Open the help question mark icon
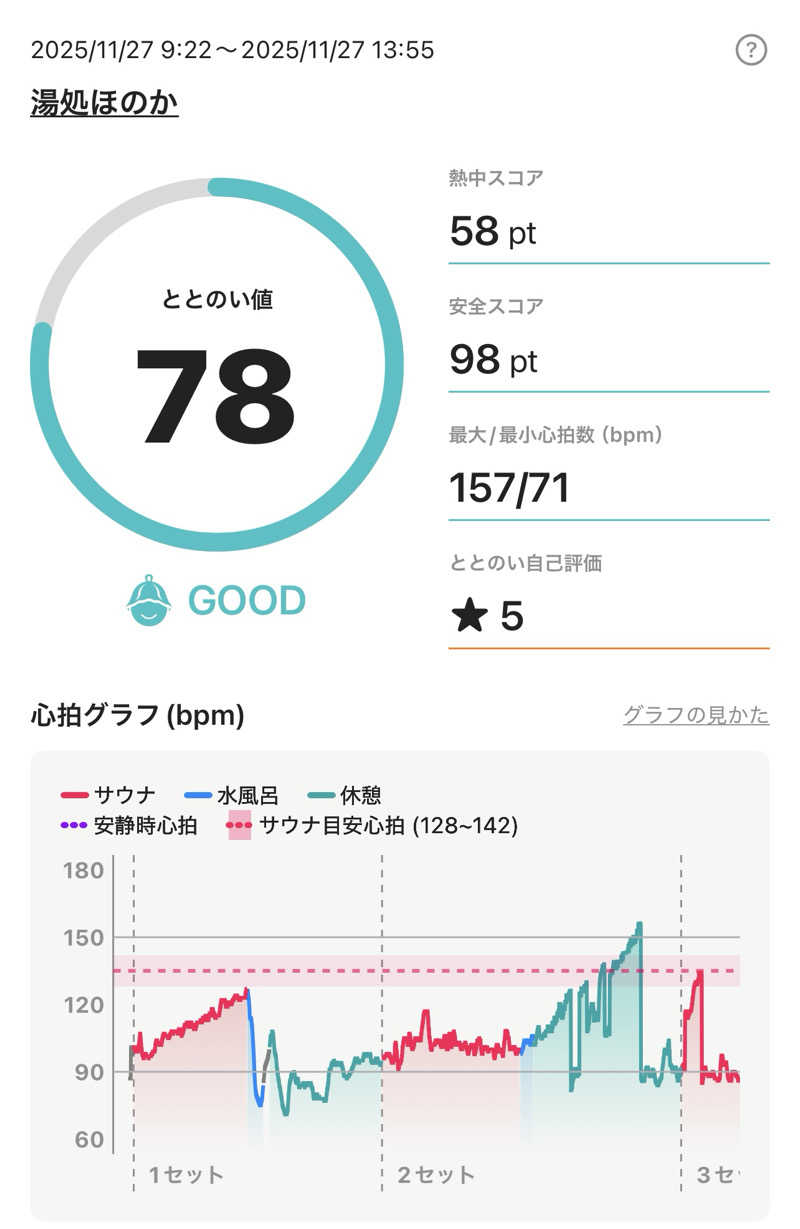Image resolution: width=800 pixels, height=1229 pixels. pos(751,49)
